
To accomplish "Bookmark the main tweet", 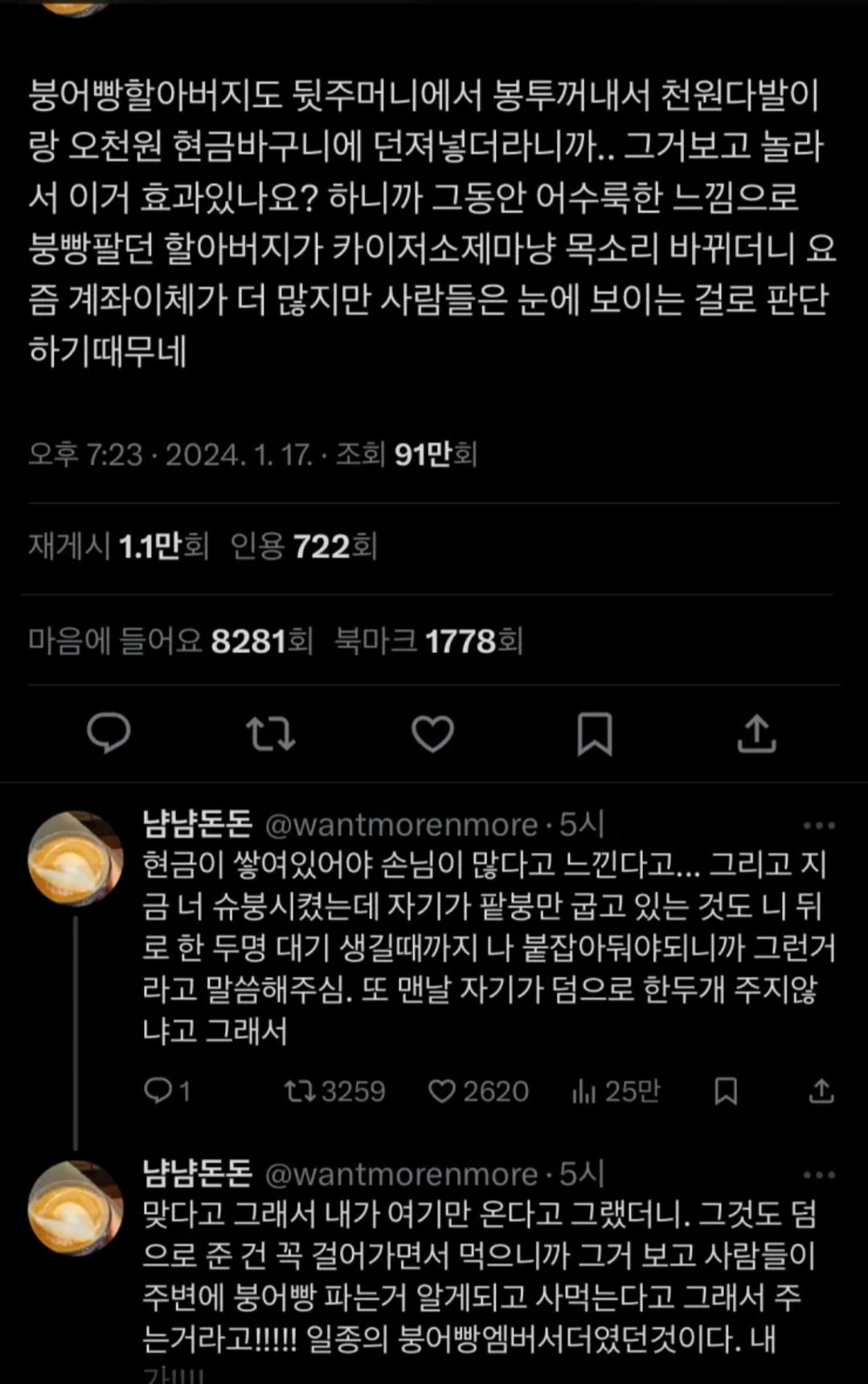I will point(595,733).
